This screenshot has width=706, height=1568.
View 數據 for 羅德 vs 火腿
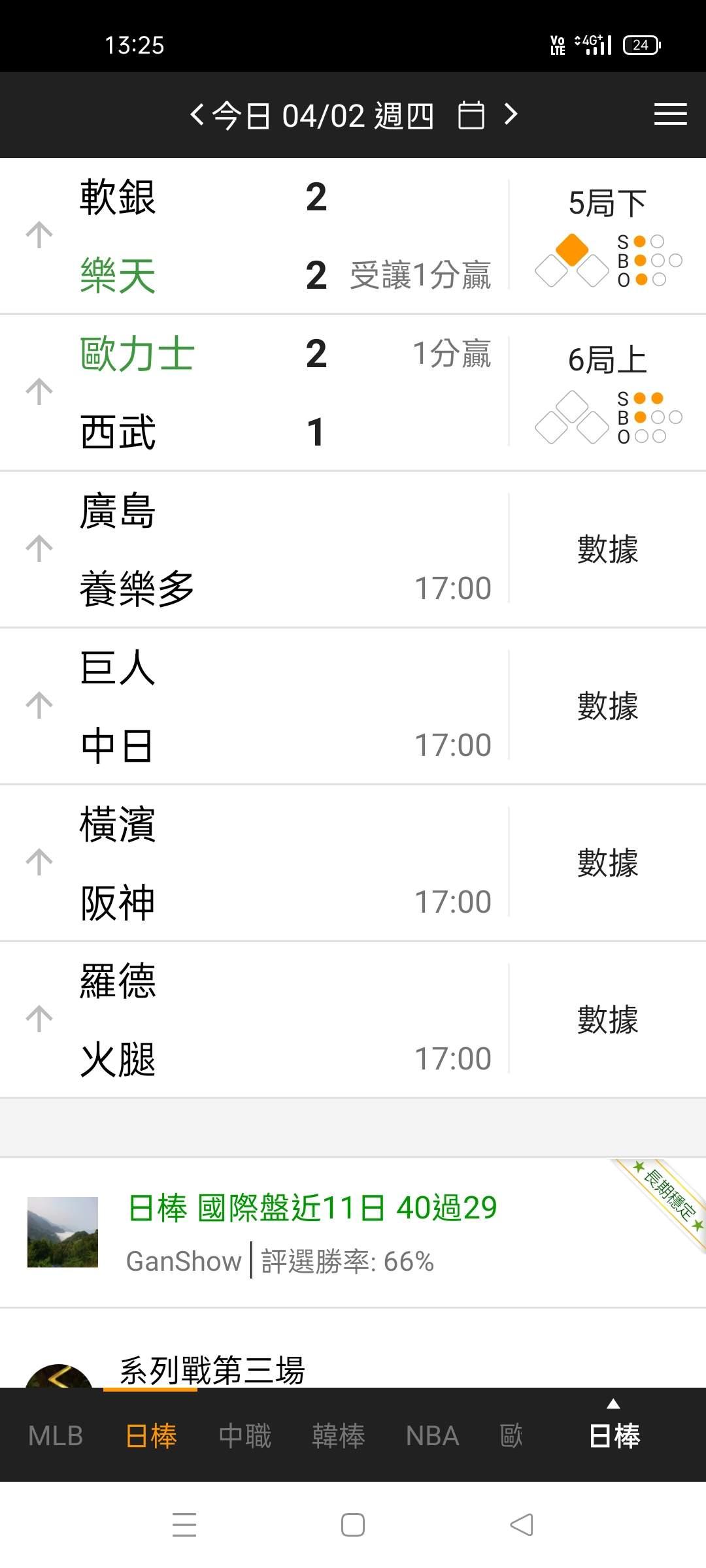pyautogui.click(x=607, y=1019)
